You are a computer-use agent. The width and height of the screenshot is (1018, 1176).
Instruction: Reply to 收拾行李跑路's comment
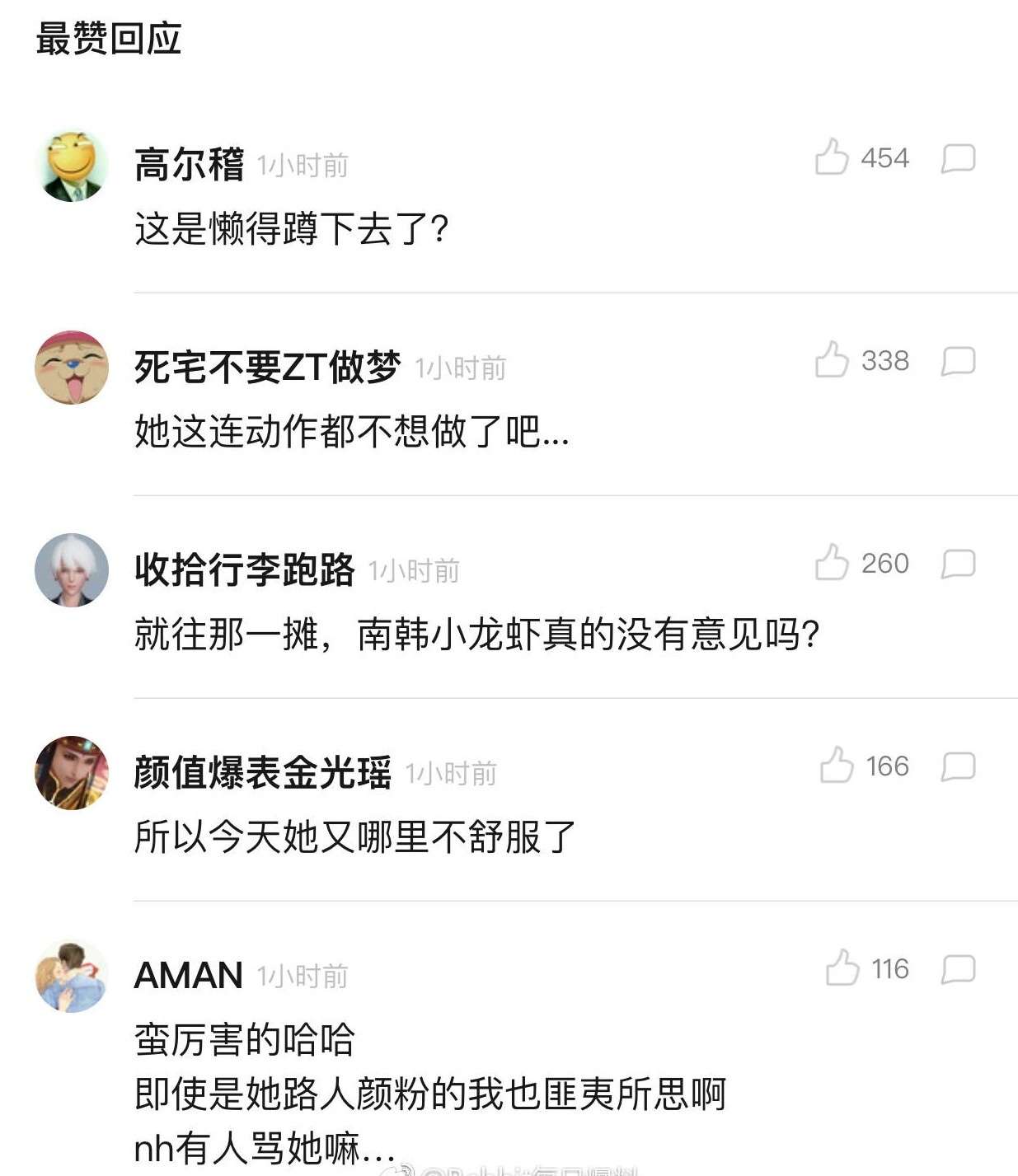point(958,564)
